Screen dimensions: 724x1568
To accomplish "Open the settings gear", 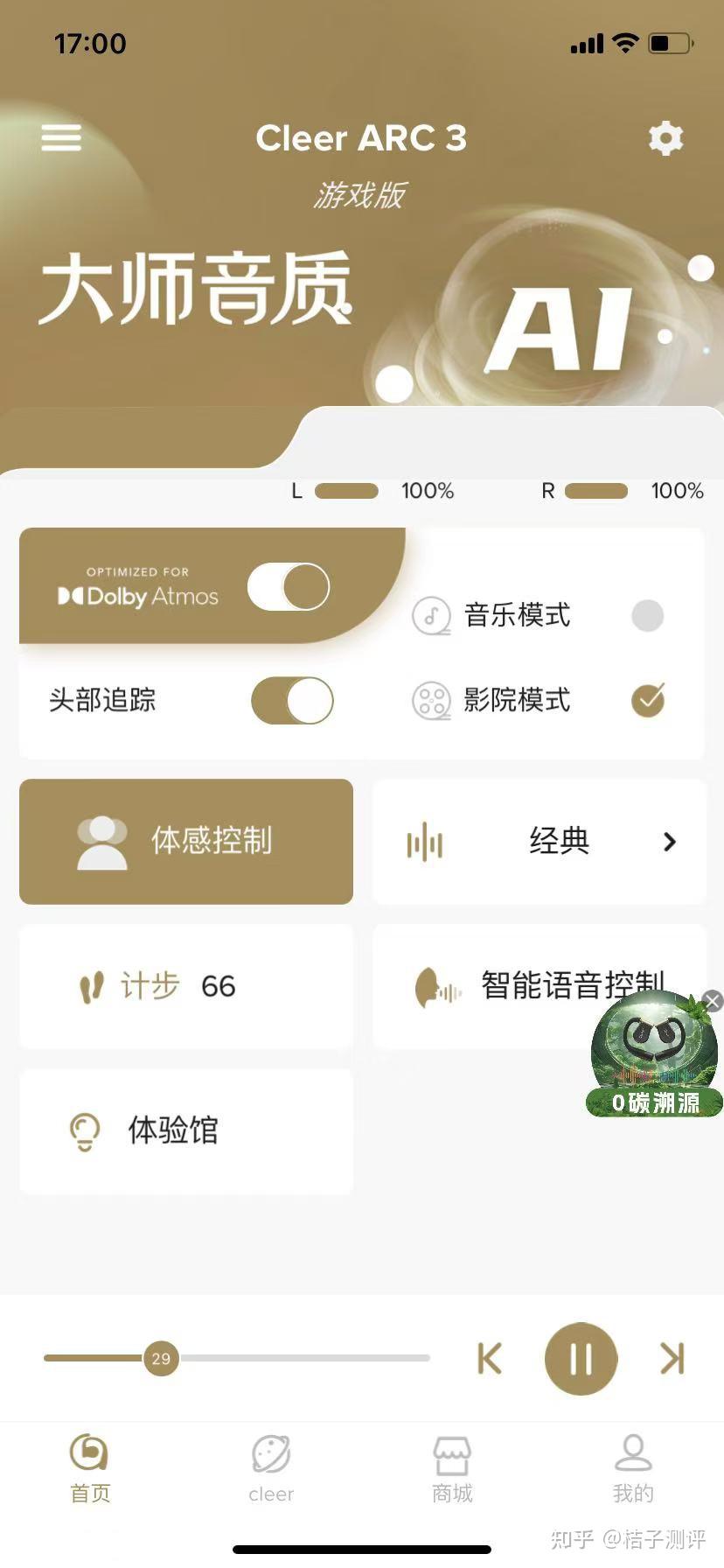I will pos(666,137).
